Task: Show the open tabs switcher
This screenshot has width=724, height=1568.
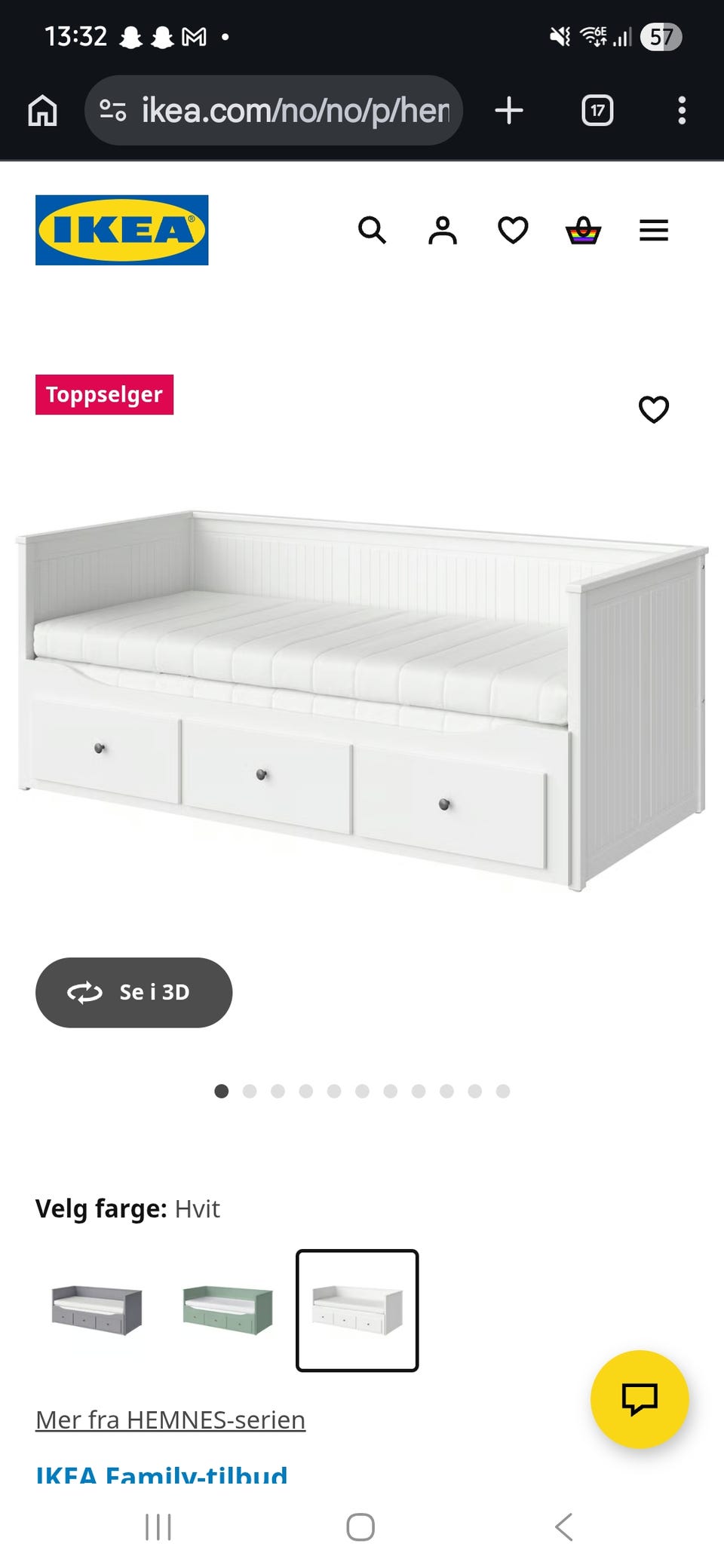Action: click(x=597, y=111)
